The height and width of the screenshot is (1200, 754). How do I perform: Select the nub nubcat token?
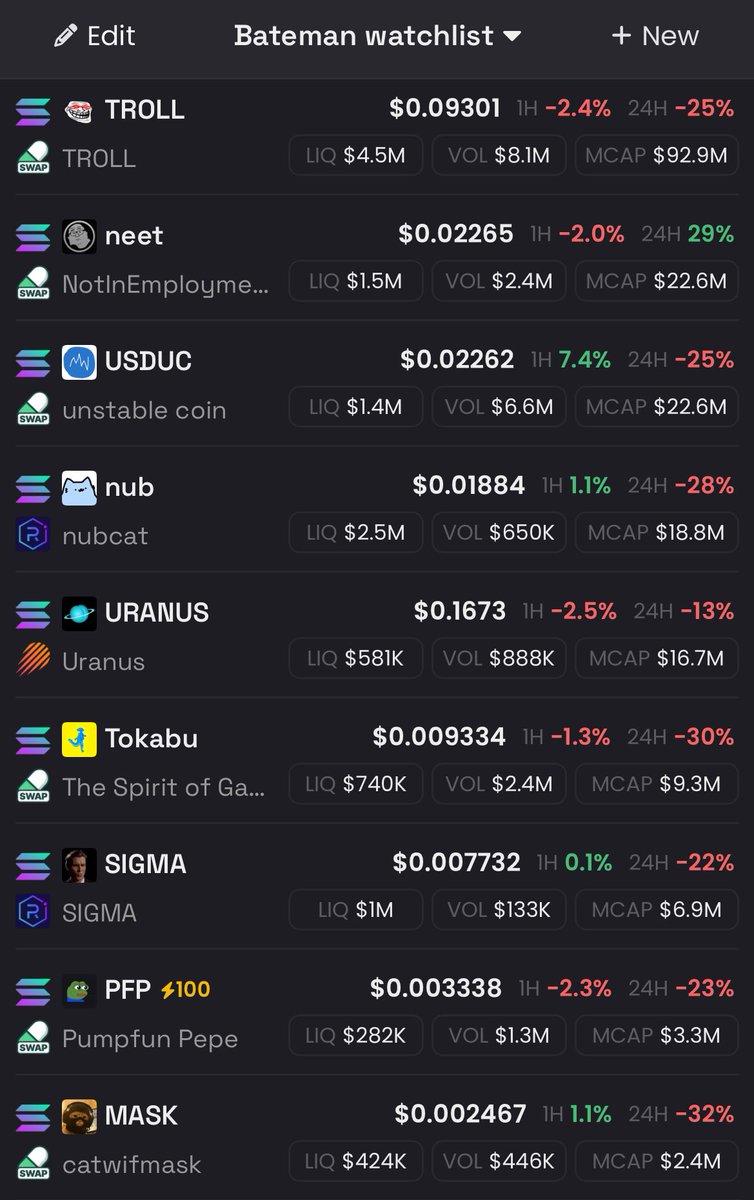tap(130, 487)
